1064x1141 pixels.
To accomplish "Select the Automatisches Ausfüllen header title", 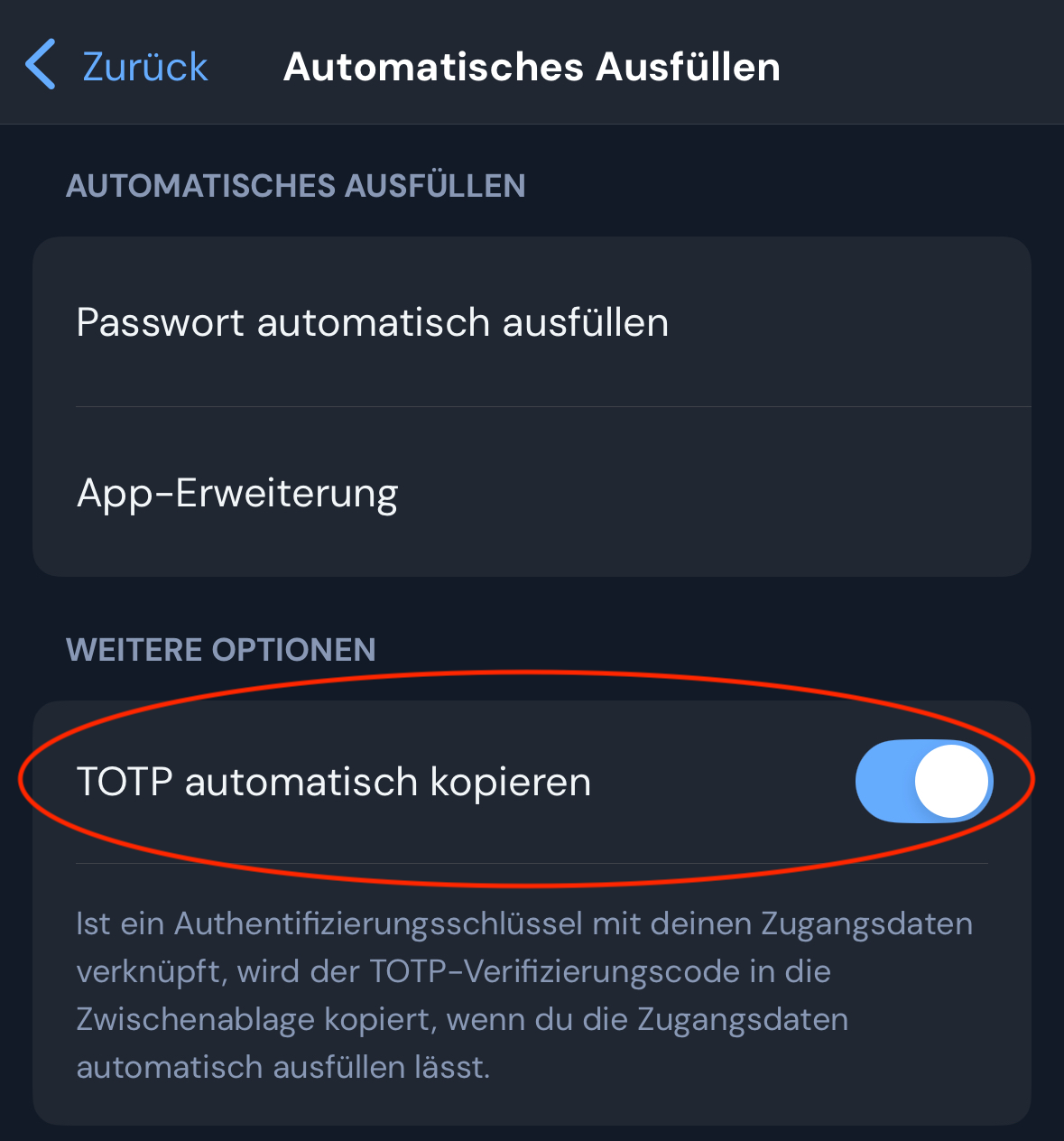I will [x=532, y=65].
